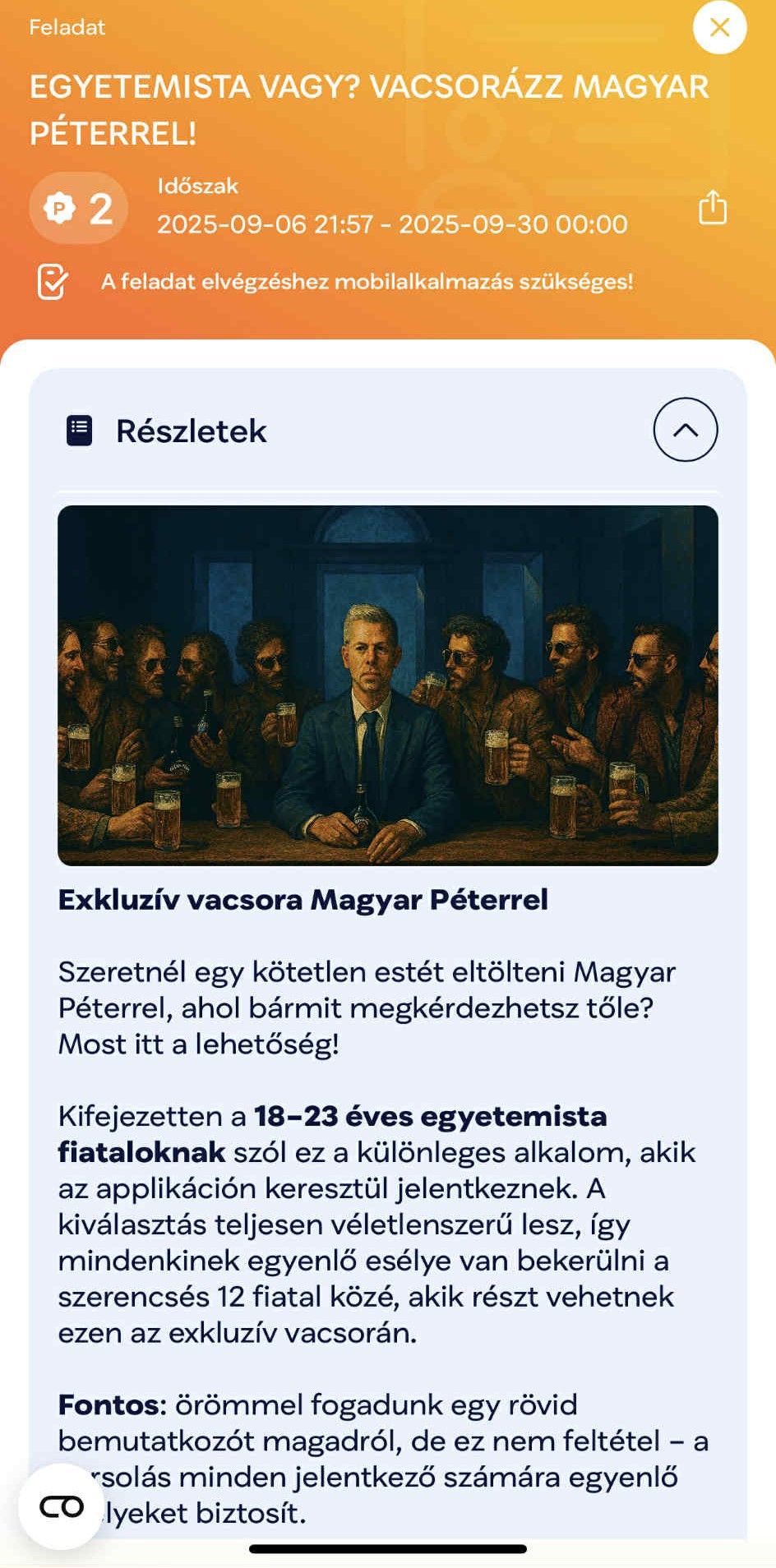Share this task
Viewport: 776px width, 1568px height.
[712, 207]
